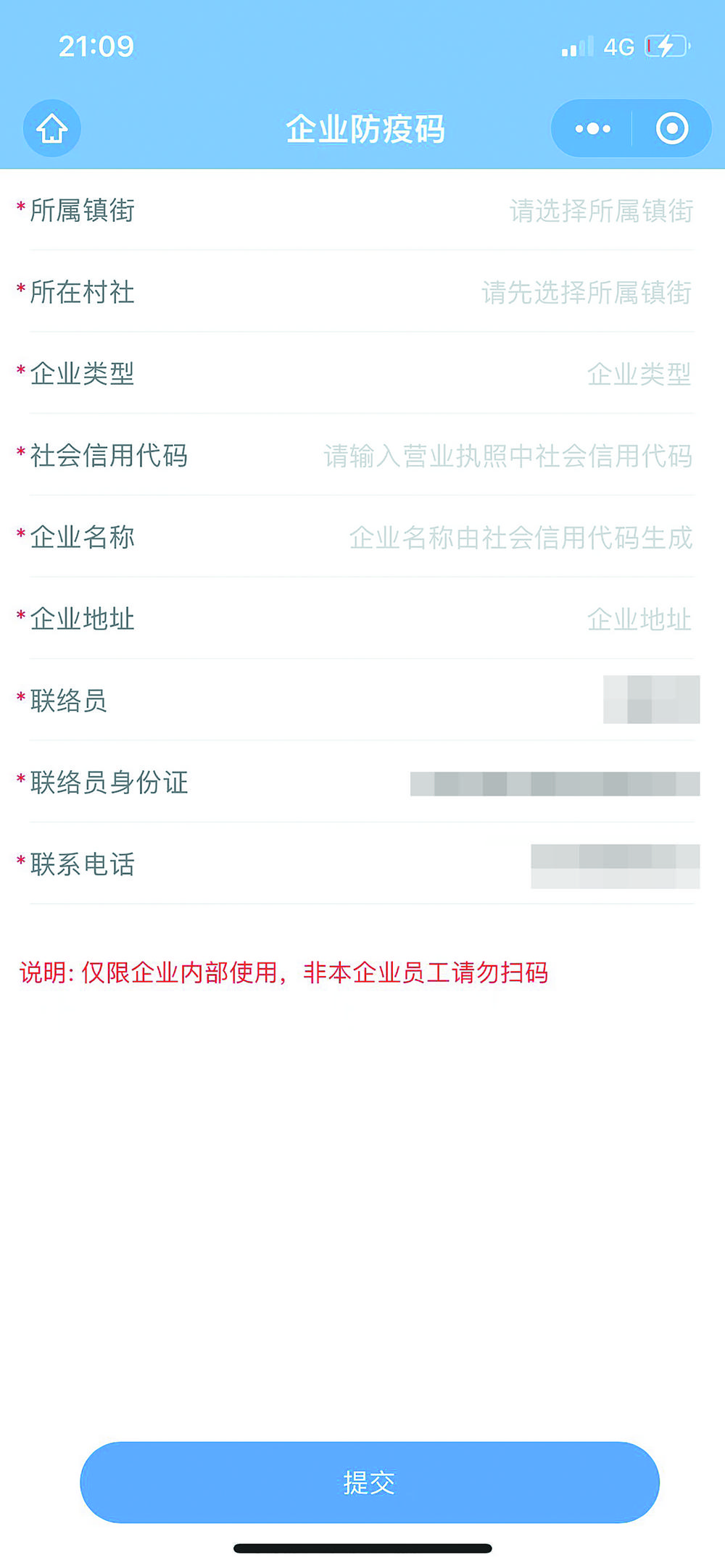Pick the 企业类型 value
Image resolution: width=725 pixels, height=1568 pixels.
pyautogui.click(x=638, y=375)
